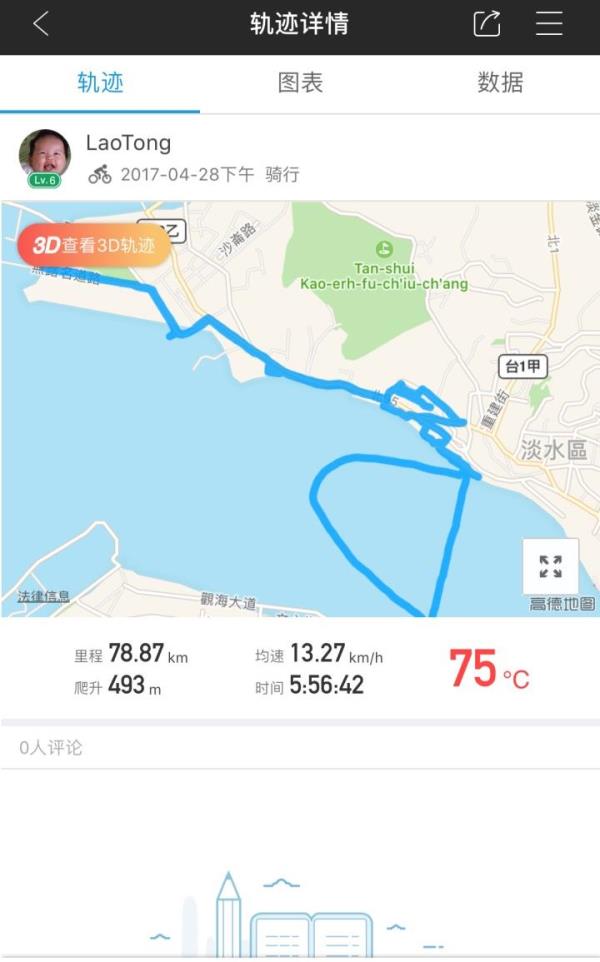View the 3D track via 查看3D轨迹

94,245
